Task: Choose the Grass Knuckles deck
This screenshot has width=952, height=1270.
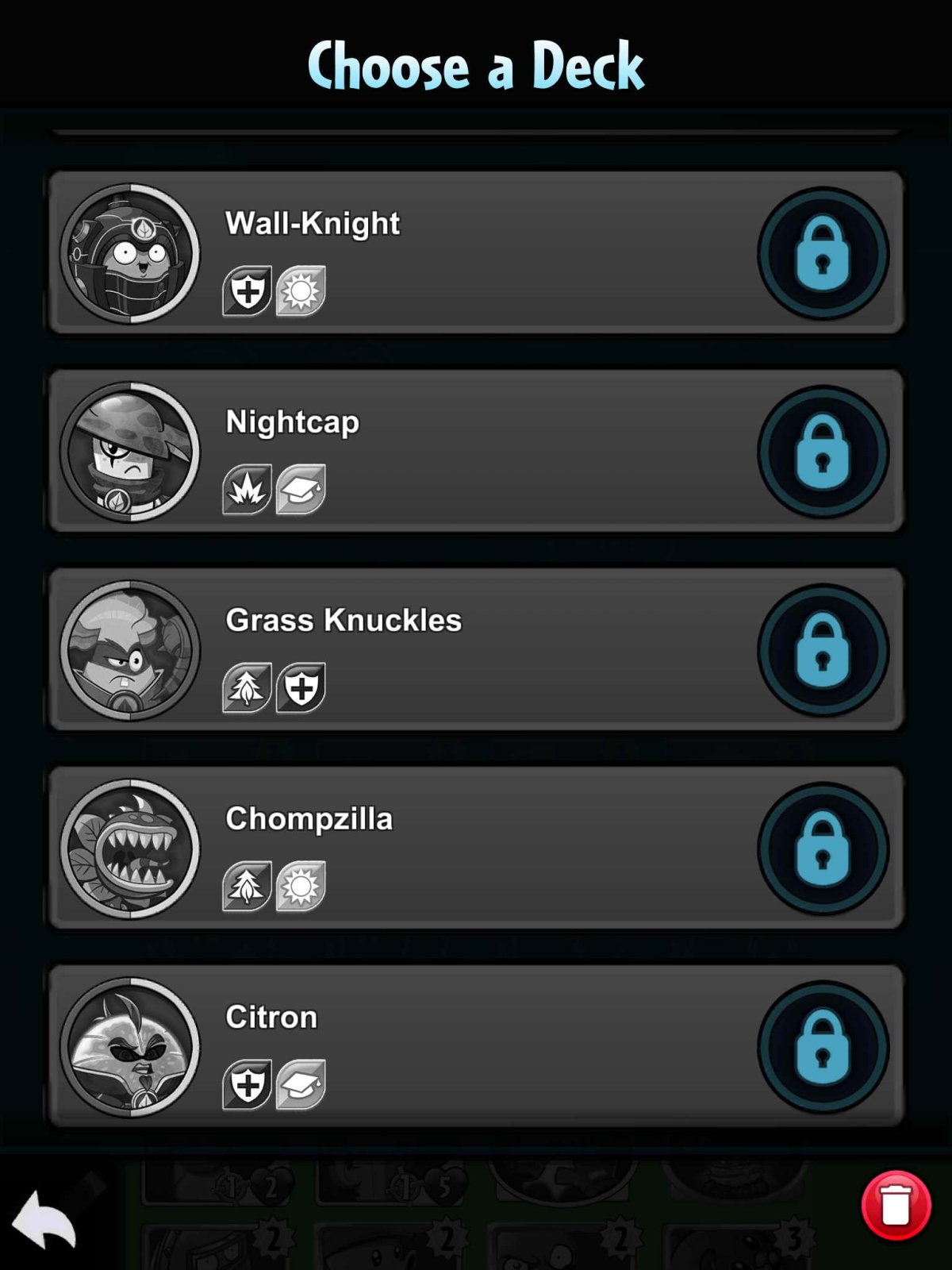Action: click(476, 649)
